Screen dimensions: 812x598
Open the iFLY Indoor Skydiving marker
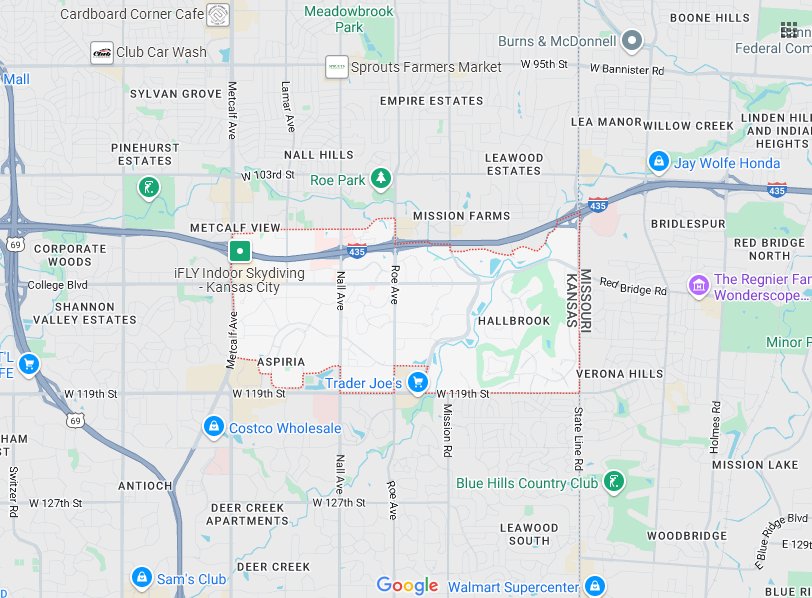click(x=239, y=250)
